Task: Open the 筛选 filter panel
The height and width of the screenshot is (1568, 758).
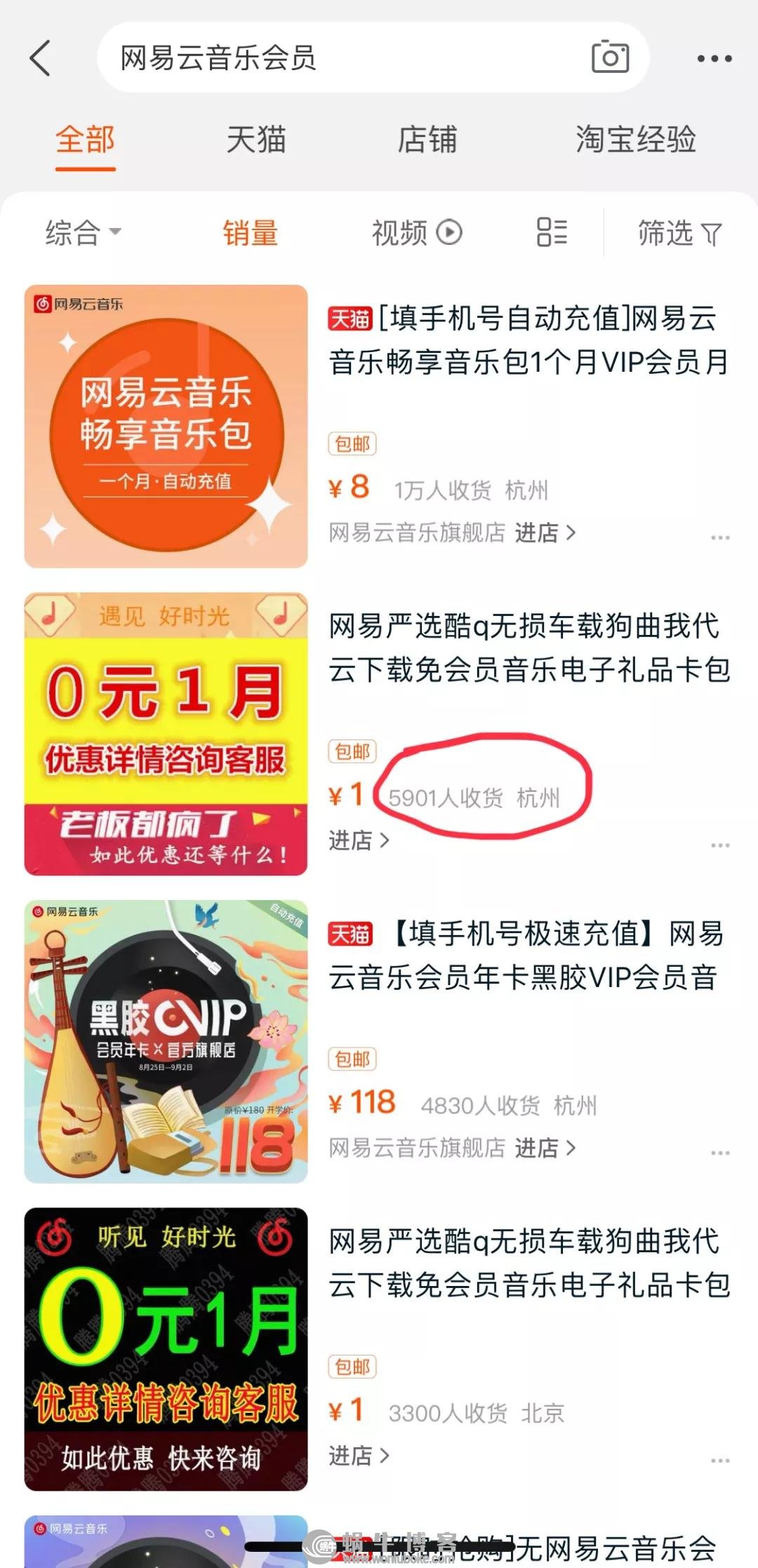Action: (679, 233)
